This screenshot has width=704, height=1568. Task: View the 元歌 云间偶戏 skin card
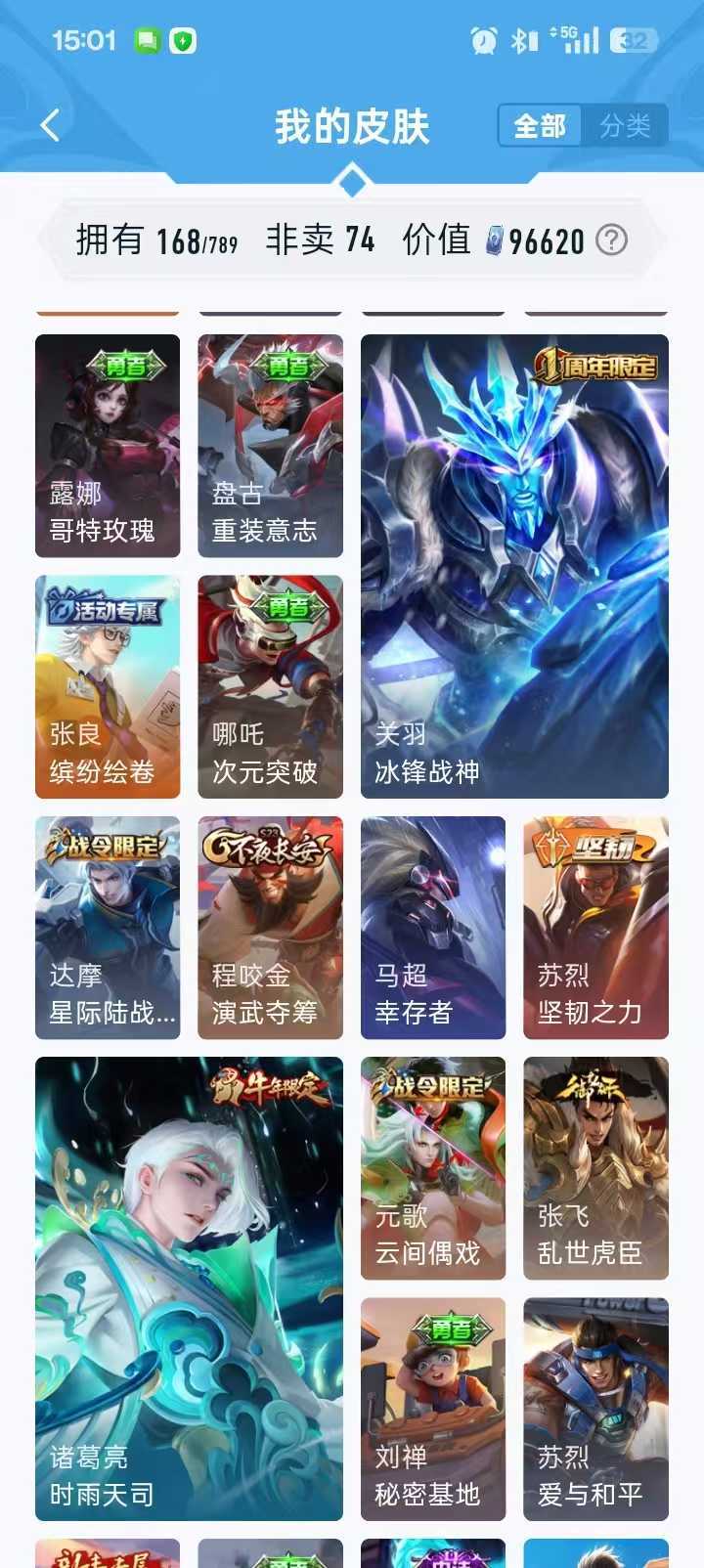click(x=433, y=1168)
